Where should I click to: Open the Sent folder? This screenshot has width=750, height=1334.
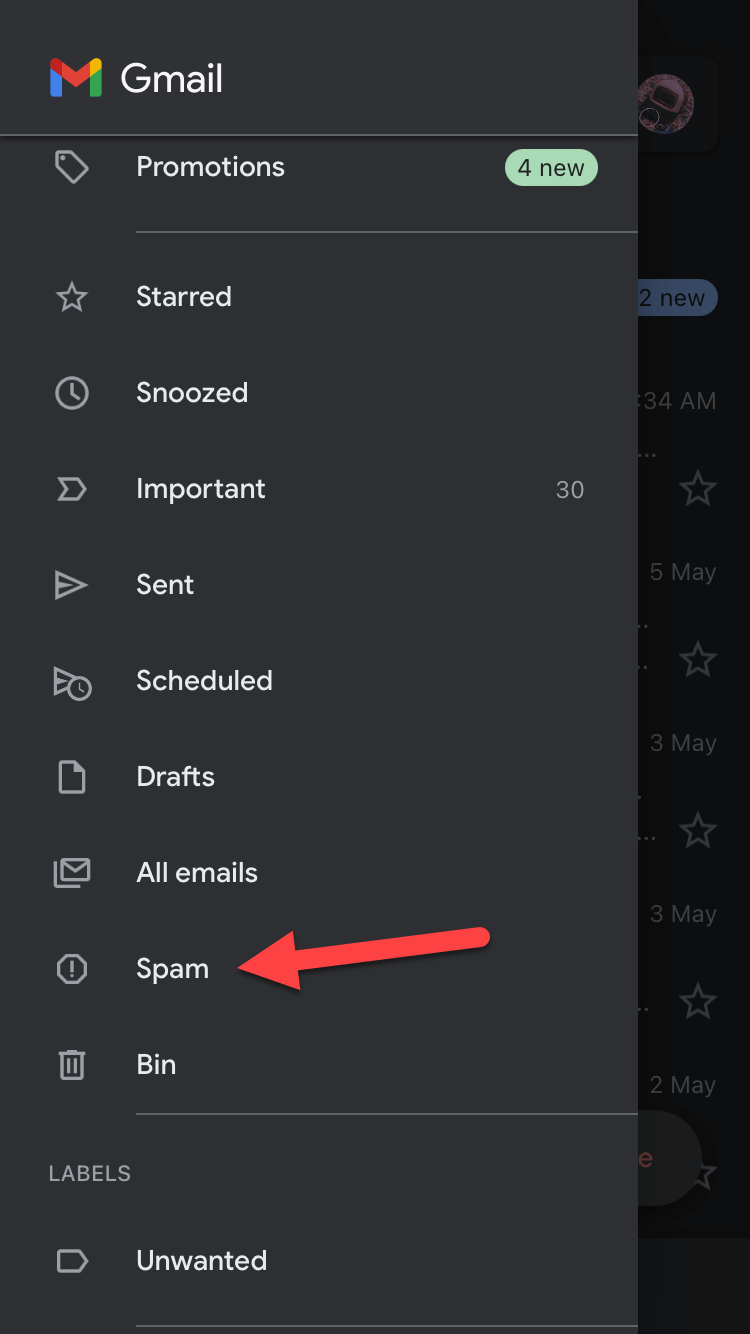coord(165,585)
